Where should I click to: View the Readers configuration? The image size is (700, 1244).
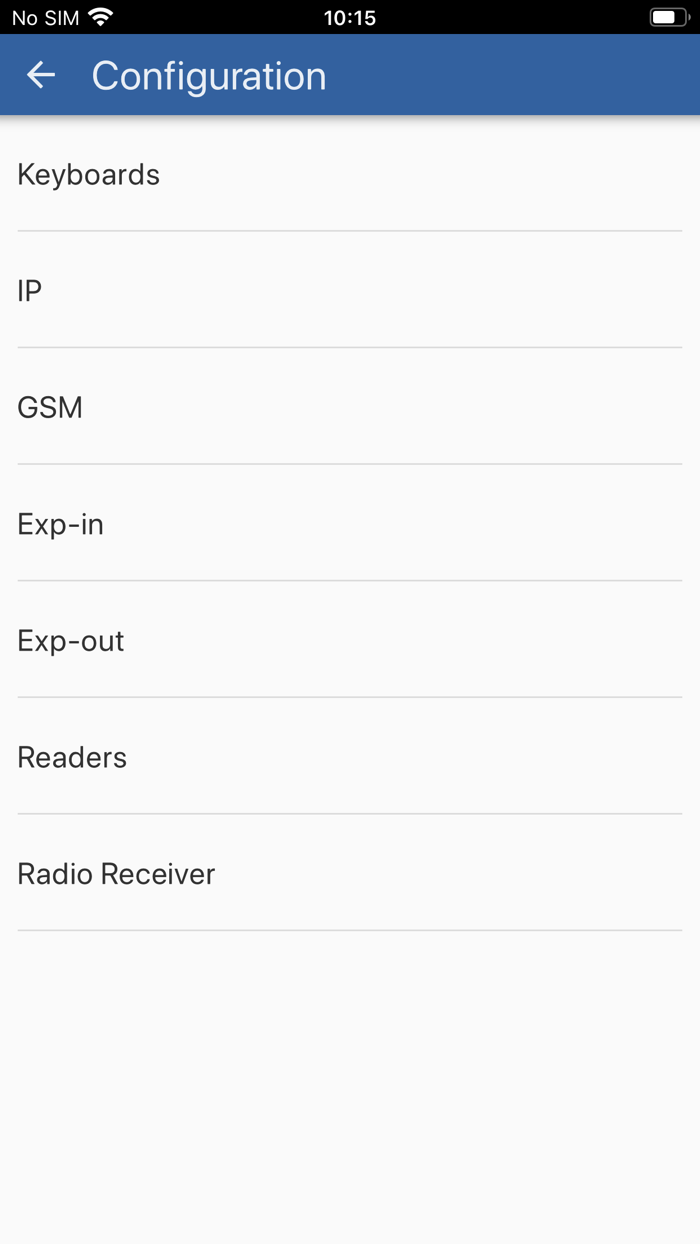(350, 757)
